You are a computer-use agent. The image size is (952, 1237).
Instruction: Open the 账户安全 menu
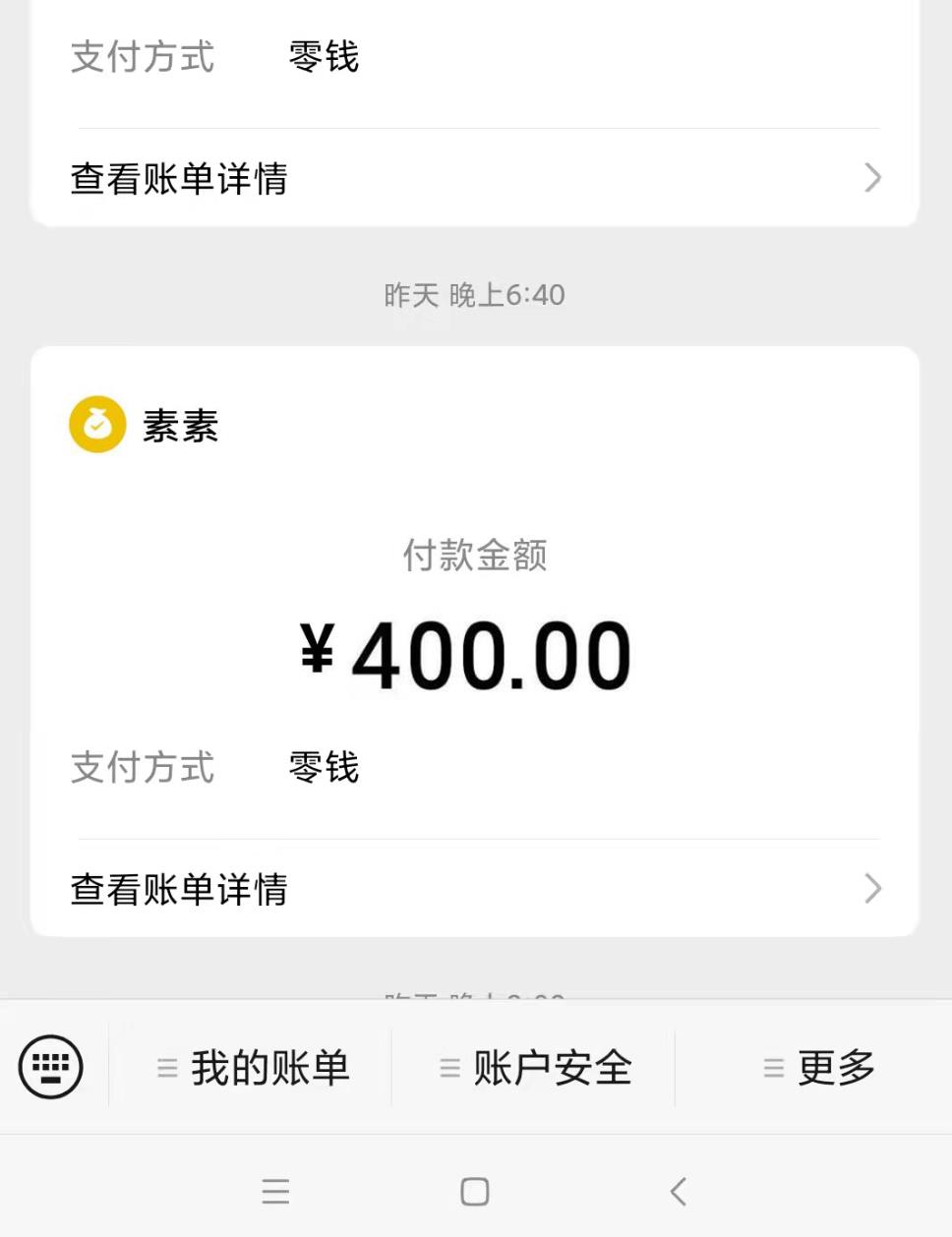tap(535, 1068)
